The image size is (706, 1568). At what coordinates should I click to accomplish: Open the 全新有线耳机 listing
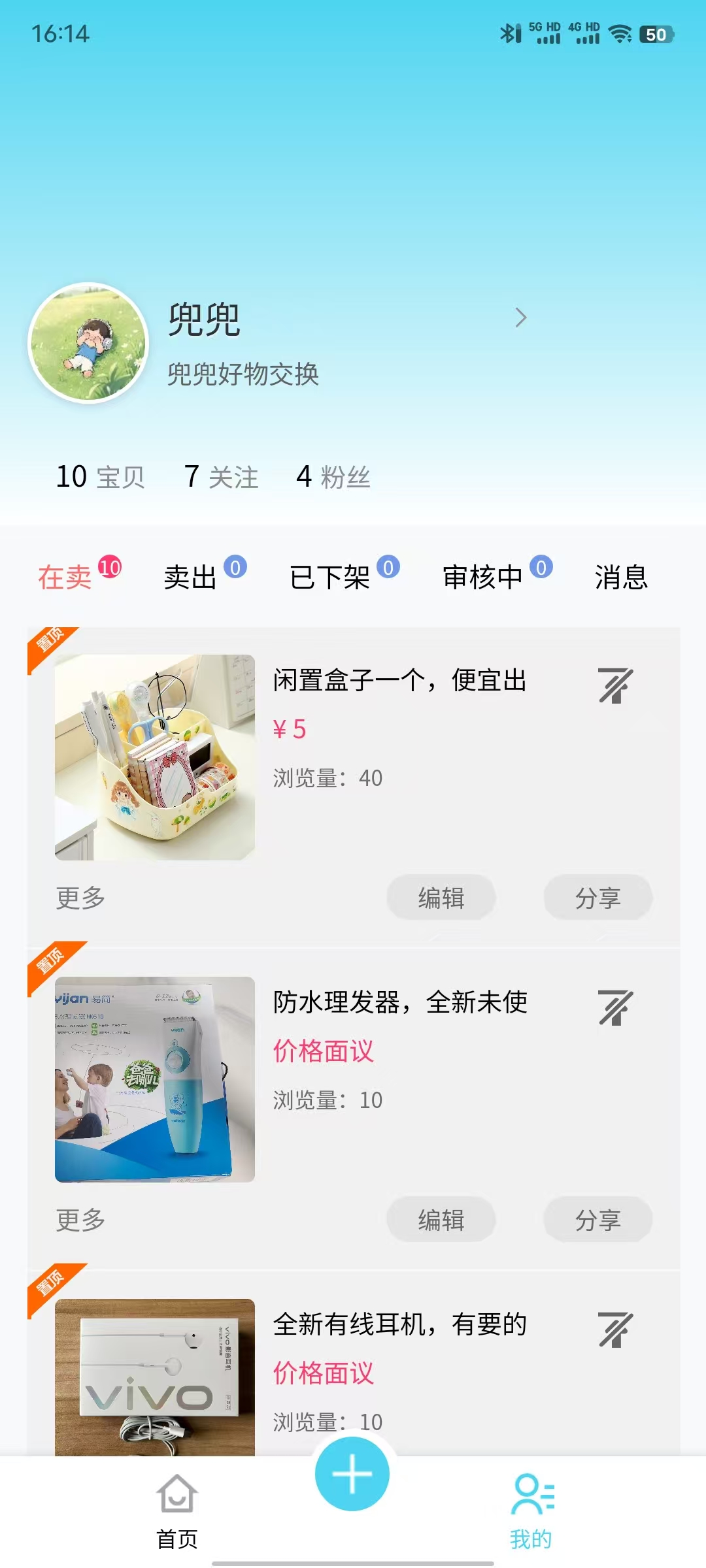click(399, 1325)
